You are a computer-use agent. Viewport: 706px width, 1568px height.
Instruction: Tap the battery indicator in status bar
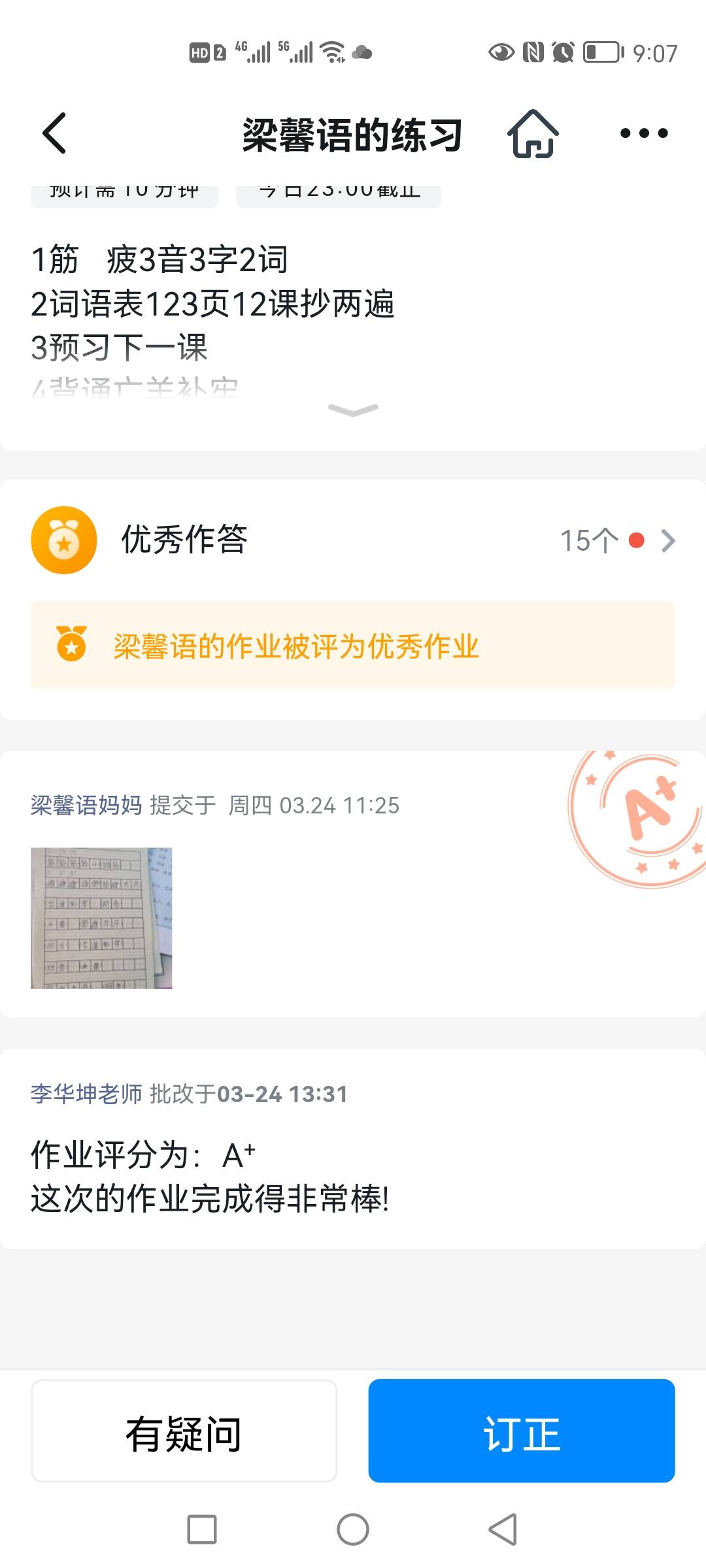coord(602,52)
